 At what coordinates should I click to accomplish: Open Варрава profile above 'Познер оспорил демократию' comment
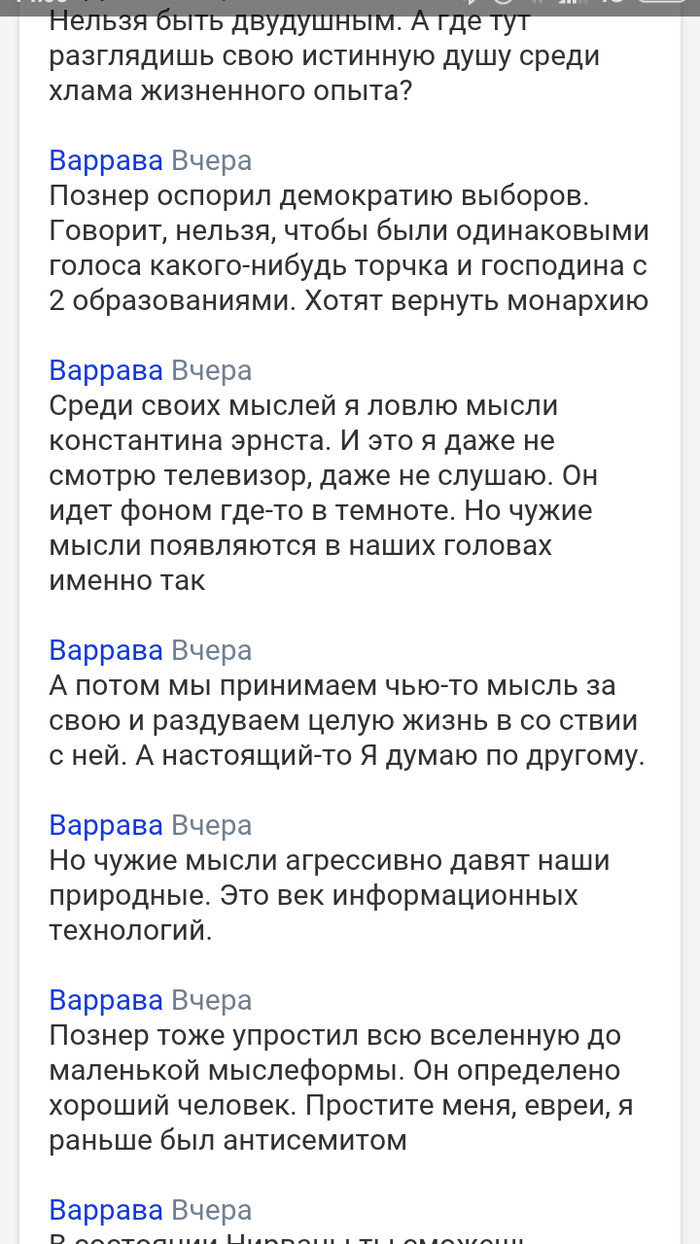(x=105, y=161)
